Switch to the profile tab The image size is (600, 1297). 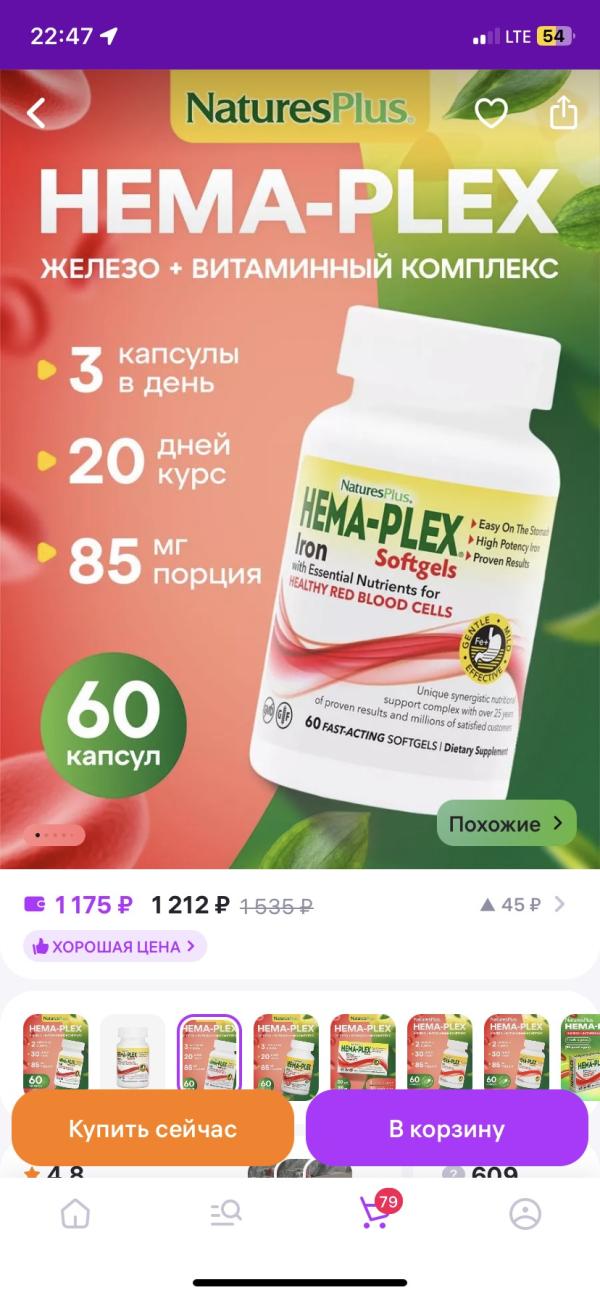point(524,1214)
